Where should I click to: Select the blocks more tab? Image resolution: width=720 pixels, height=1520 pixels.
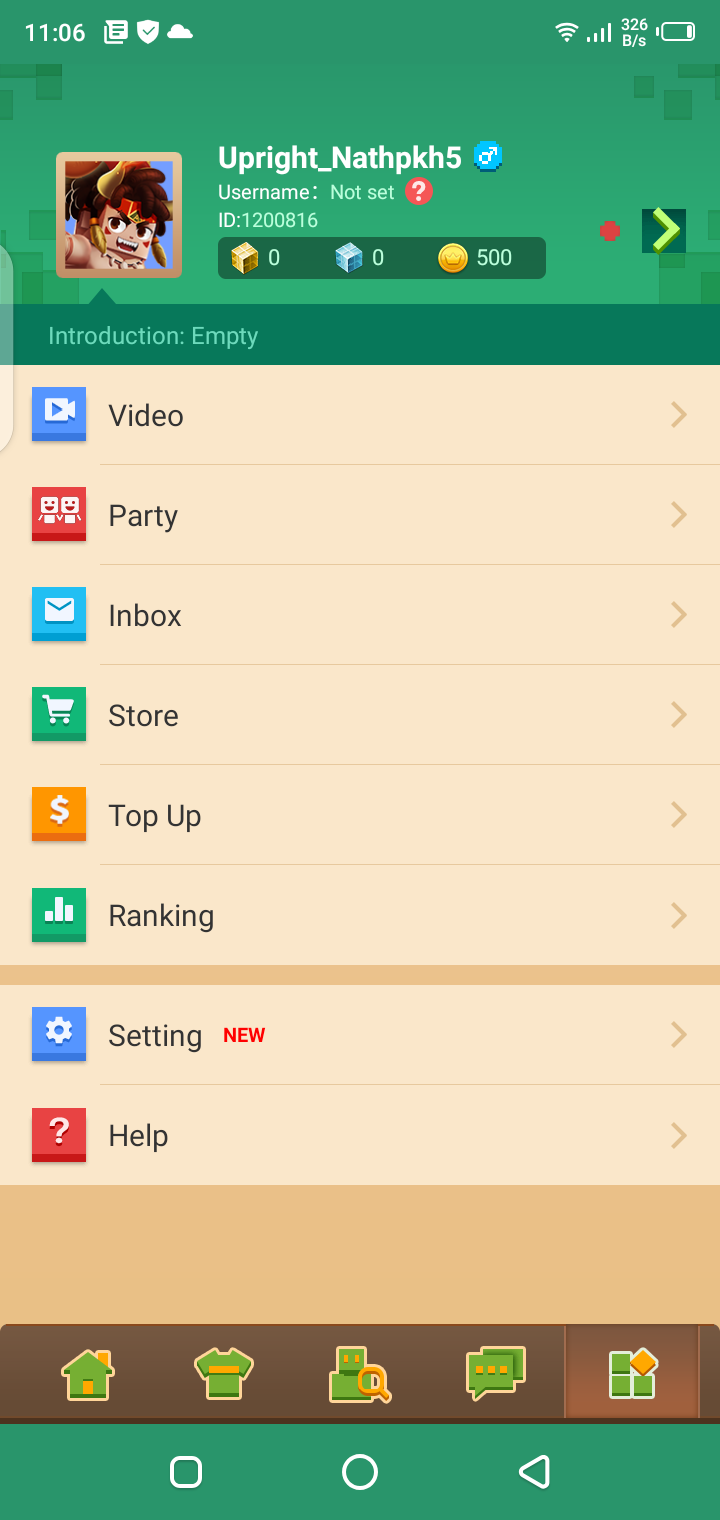pos(632,1374)
